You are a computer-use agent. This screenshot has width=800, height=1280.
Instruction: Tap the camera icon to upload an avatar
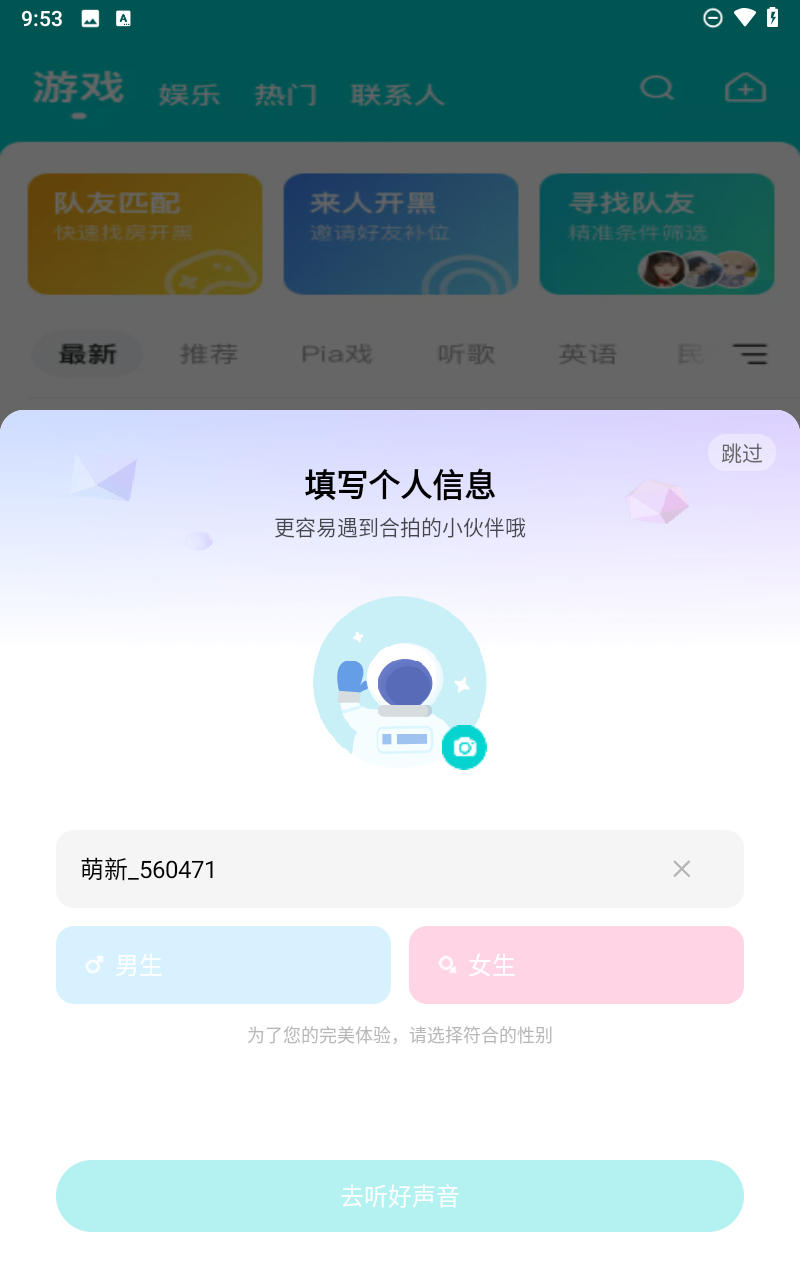coord(464,747)
